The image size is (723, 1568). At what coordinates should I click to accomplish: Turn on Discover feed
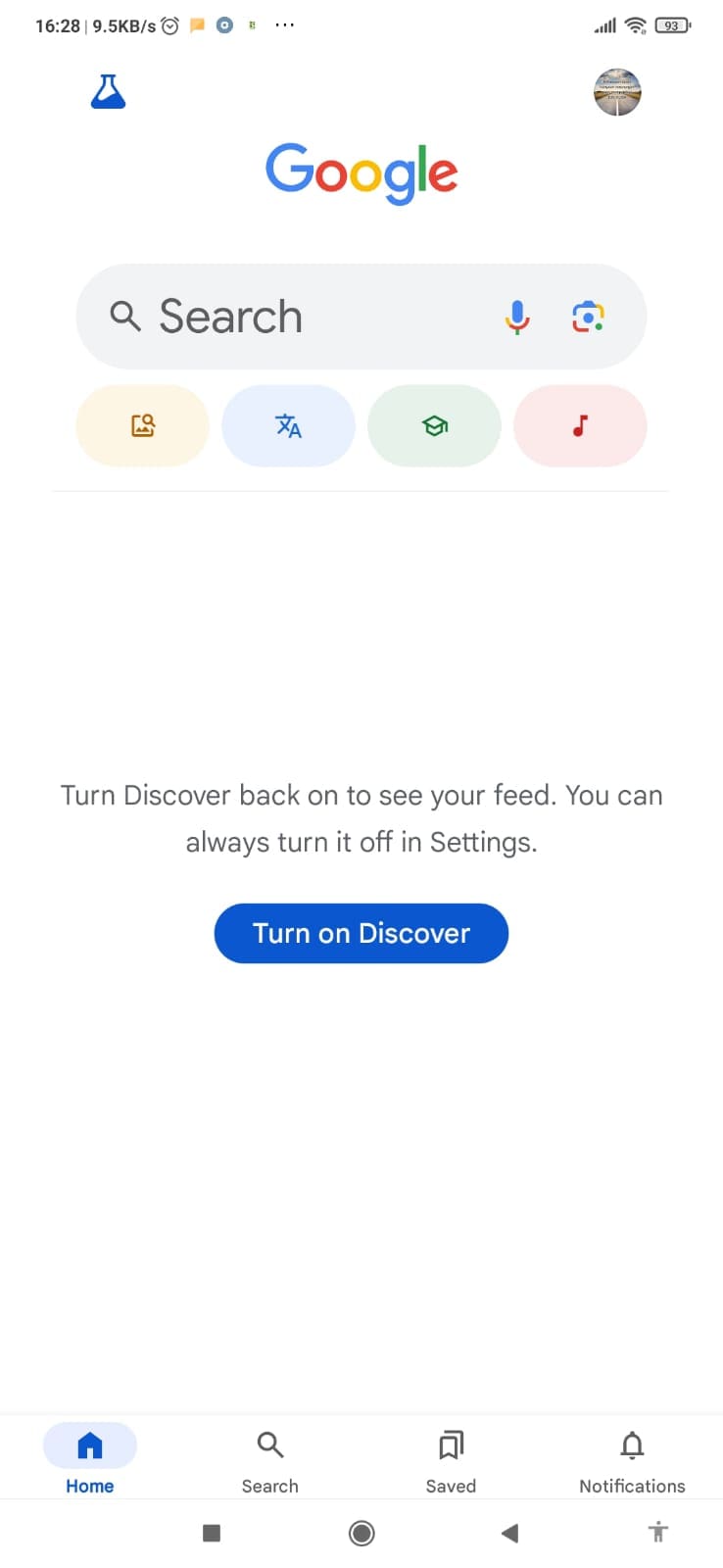(x=361, y=933)
